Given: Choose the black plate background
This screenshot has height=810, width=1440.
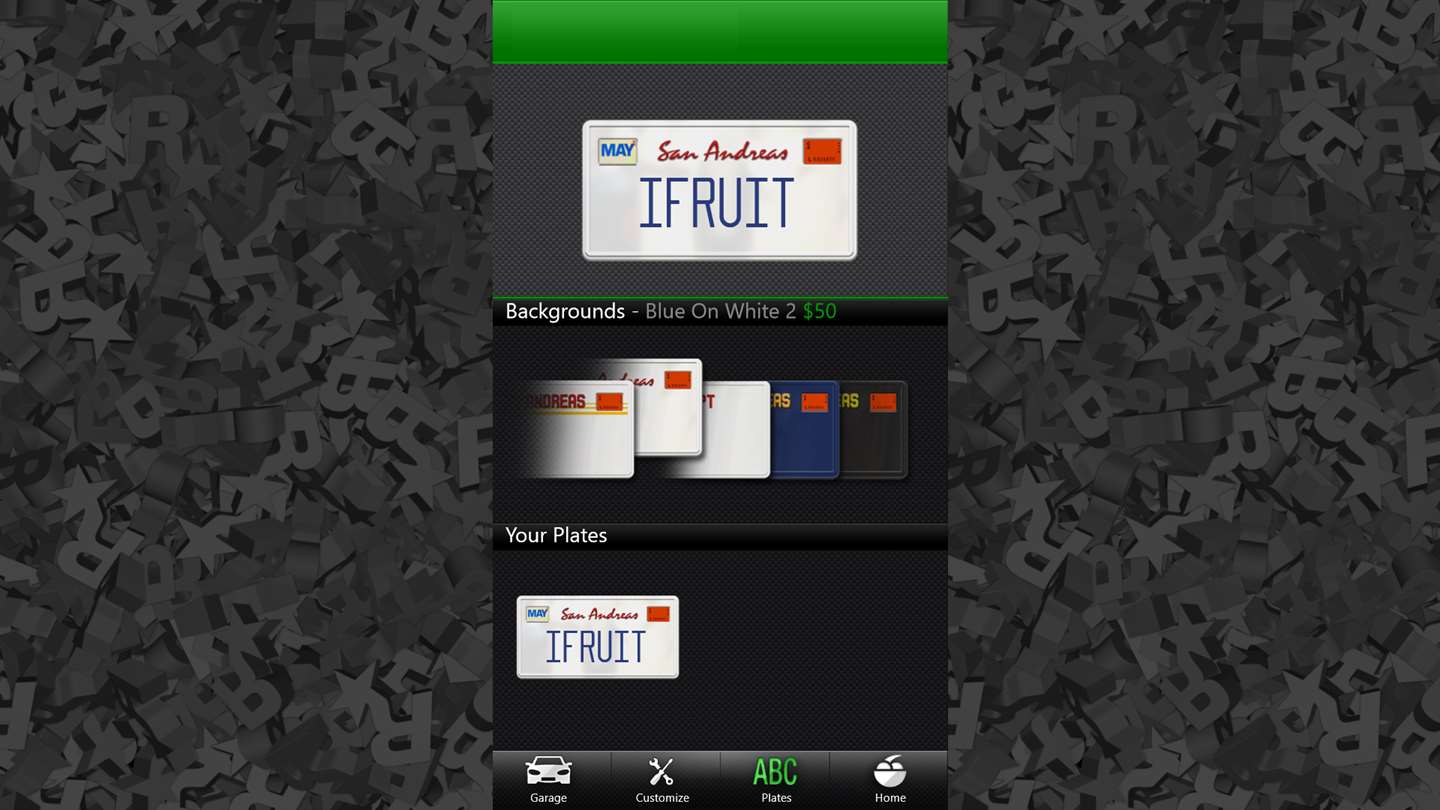Looking at the screenshot, I should 876,430.
